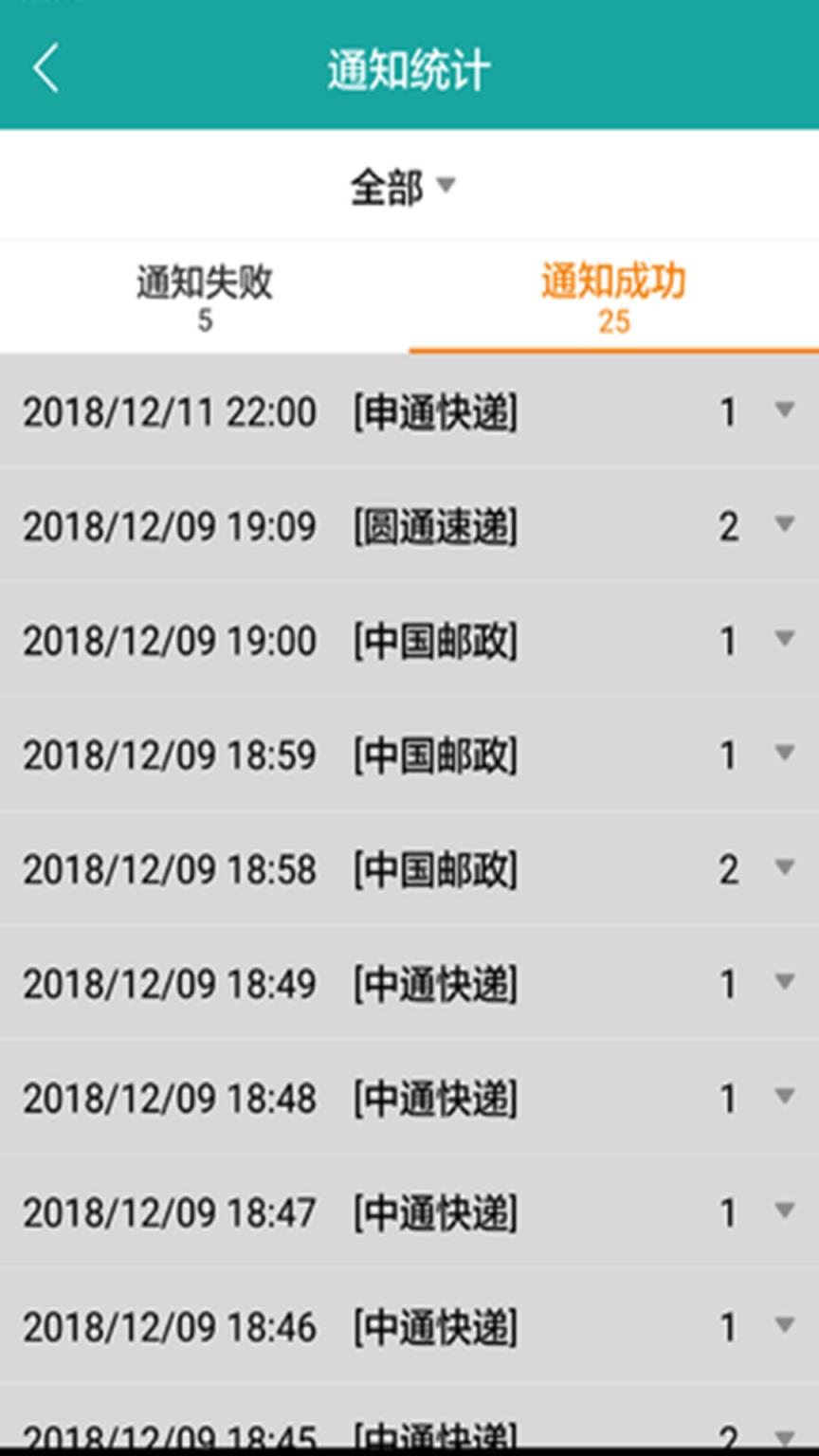Expand the 中国邮政 entry at 19:00
This screenshot has width=819, height=1456.
pos(785,641)
